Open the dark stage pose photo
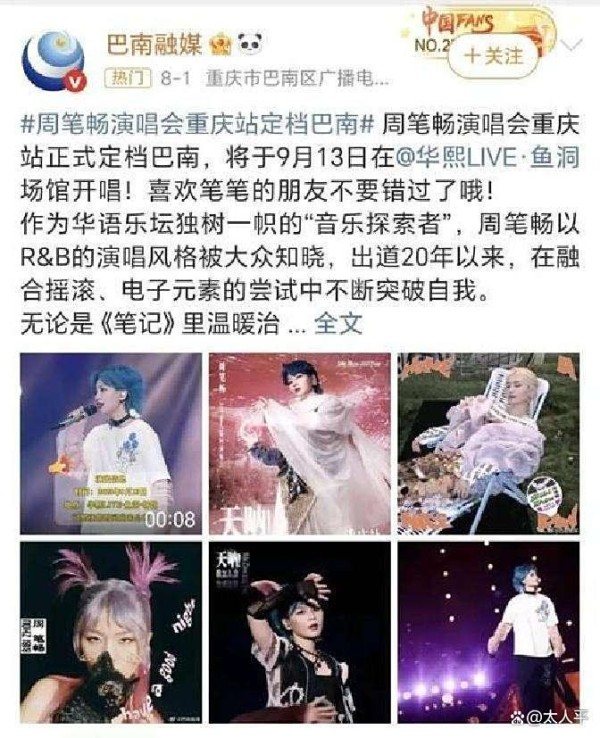Image resolution: width=600 pixels, height=738 pixels. [299, 631]
